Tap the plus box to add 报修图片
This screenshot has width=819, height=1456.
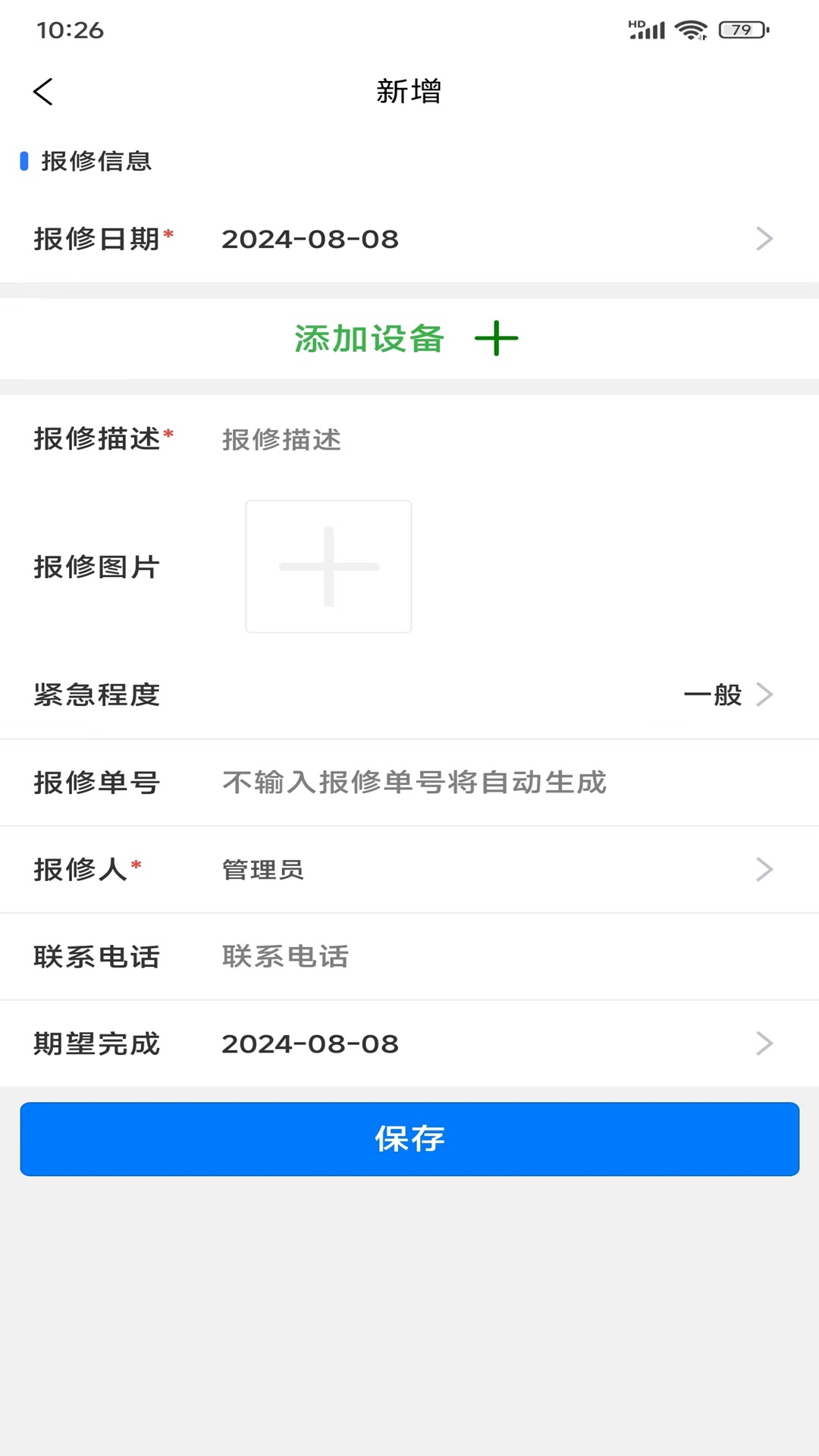[x=328, y=566]
